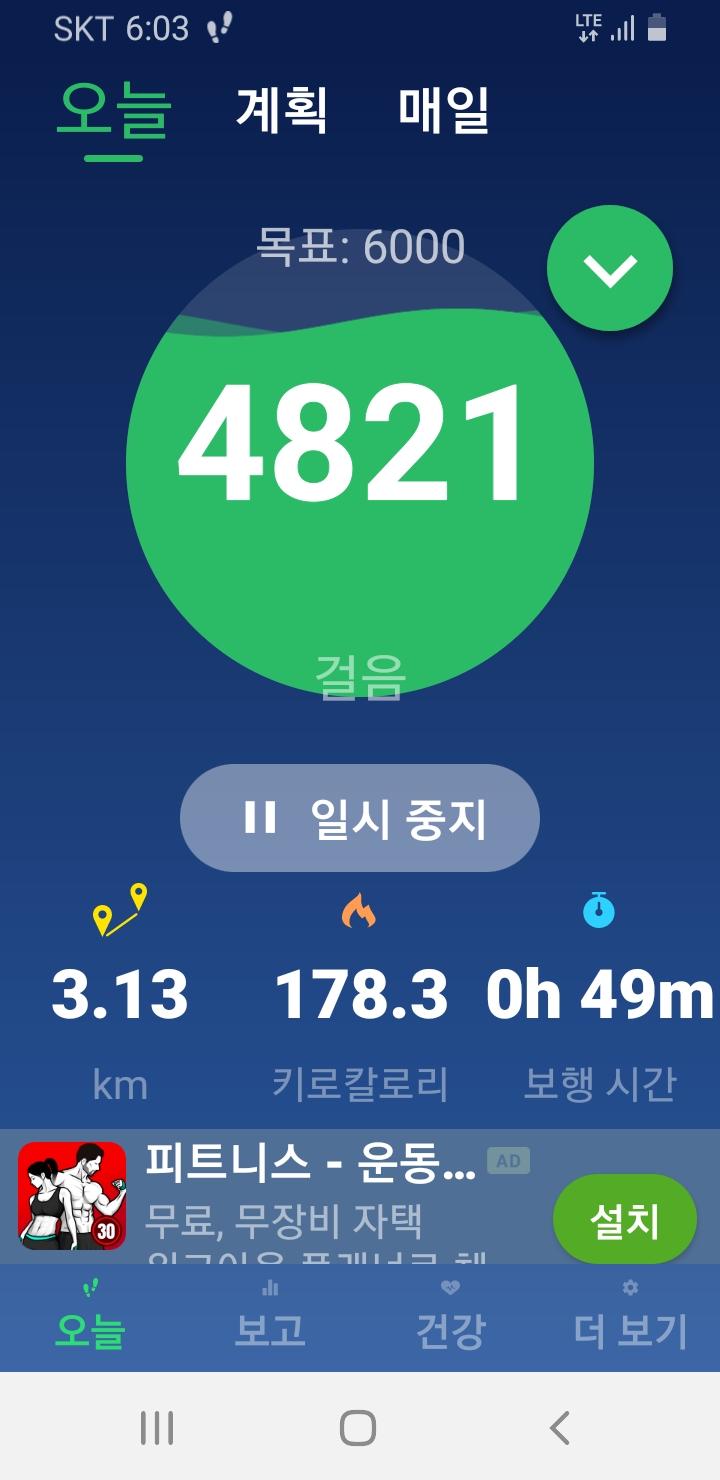The height and width of the screenshot is (1480, 720).
Task: Select the 오늘 bottom navigation item
Action: [90, 1318]
